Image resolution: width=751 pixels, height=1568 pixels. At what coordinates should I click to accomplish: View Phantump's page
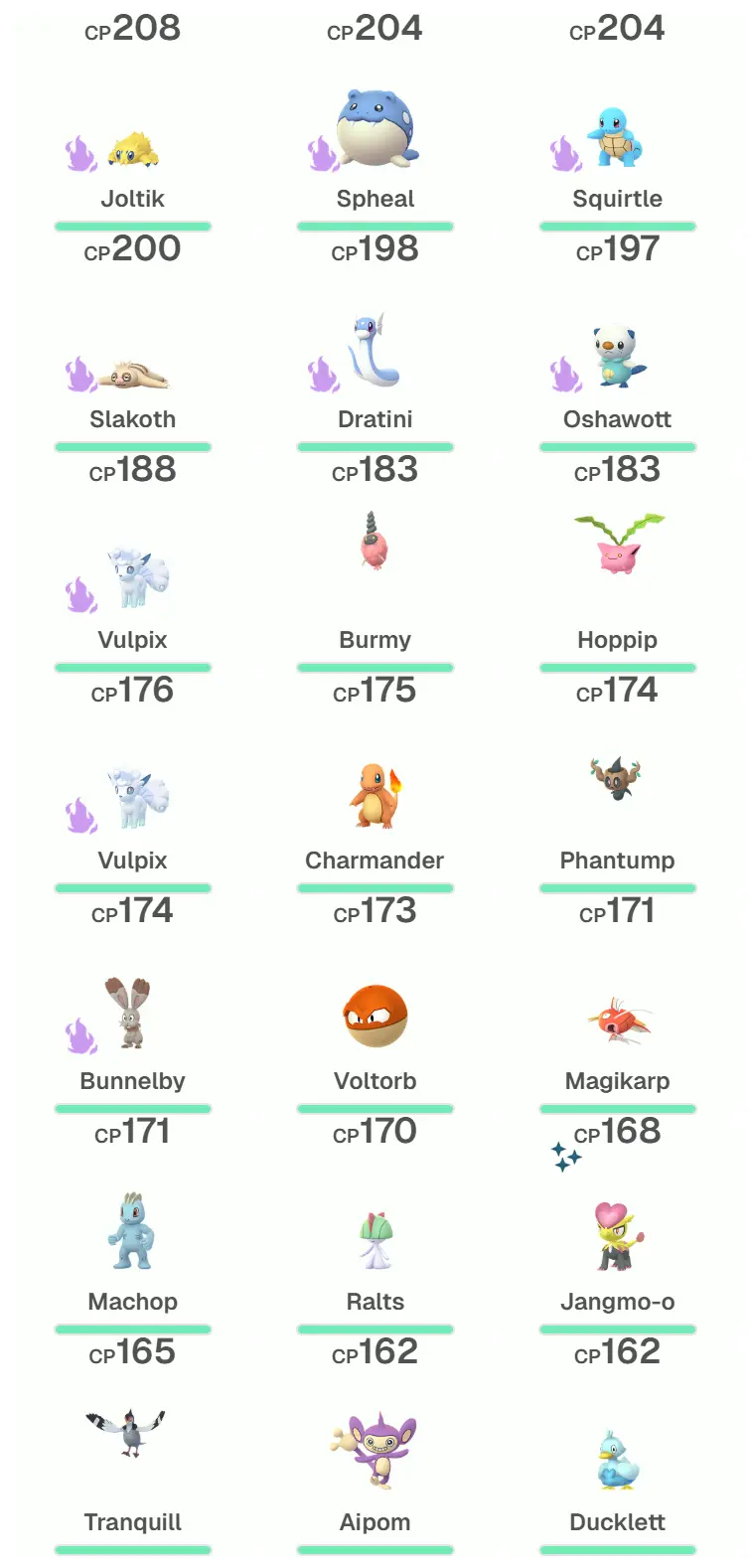coord(618,777)
